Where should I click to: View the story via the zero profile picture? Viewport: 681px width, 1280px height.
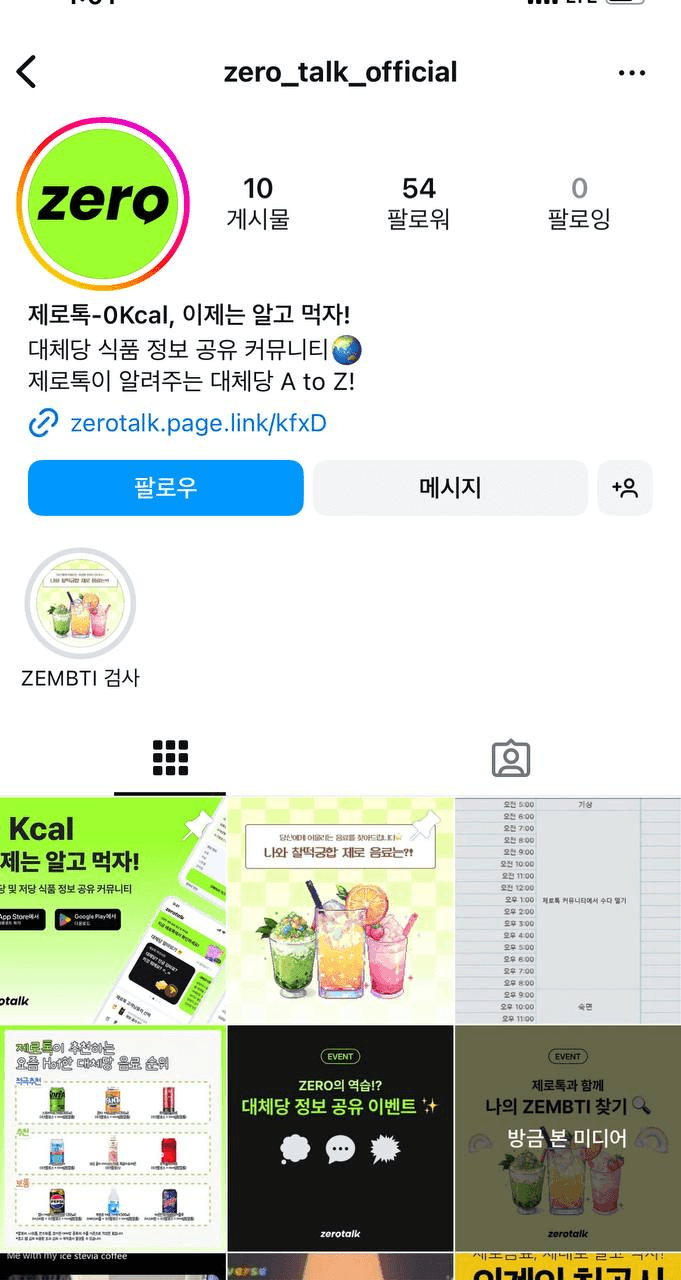tap(103, 204)
